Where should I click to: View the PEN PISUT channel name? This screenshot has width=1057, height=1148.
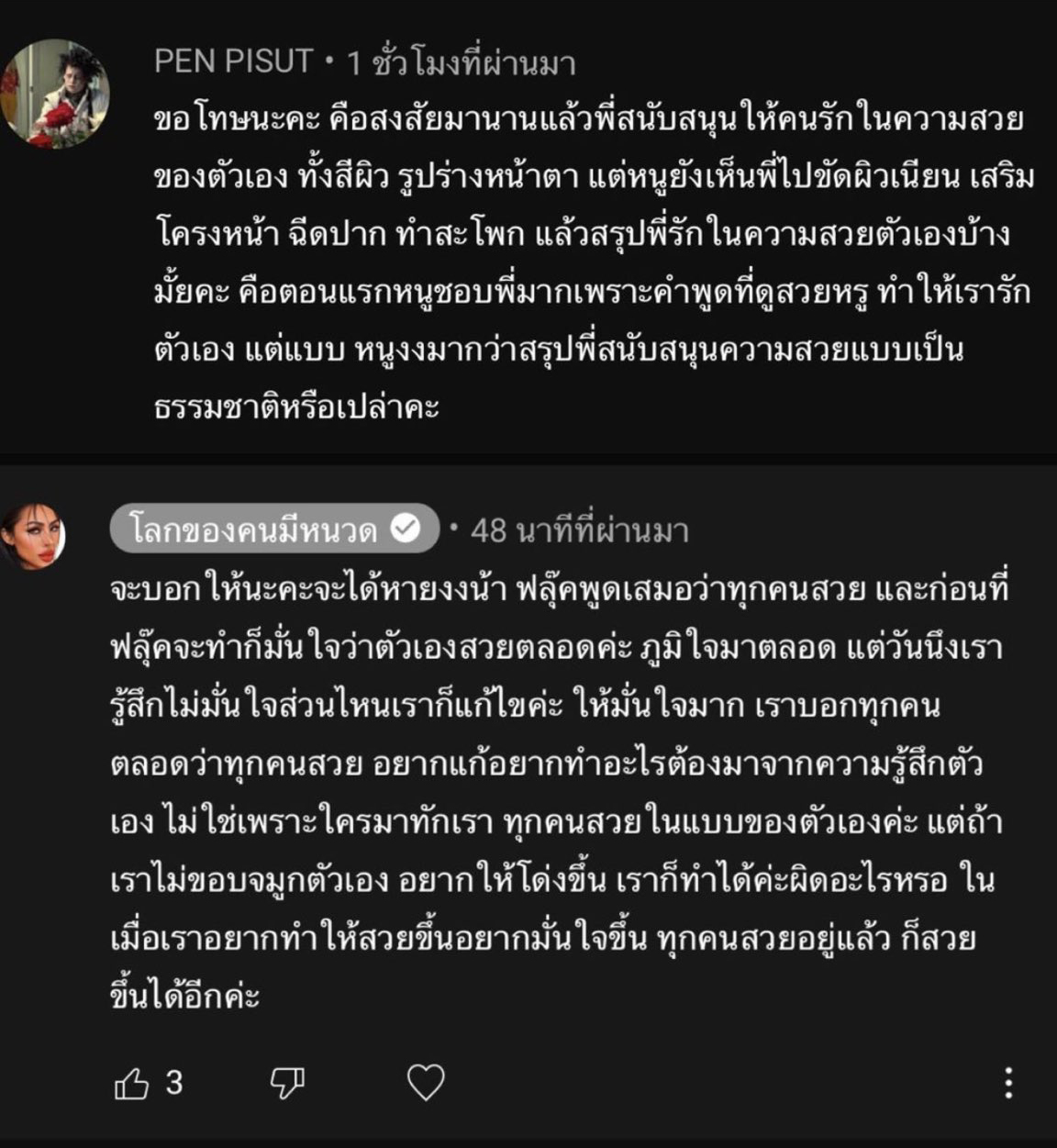click(x=234, y=61)
